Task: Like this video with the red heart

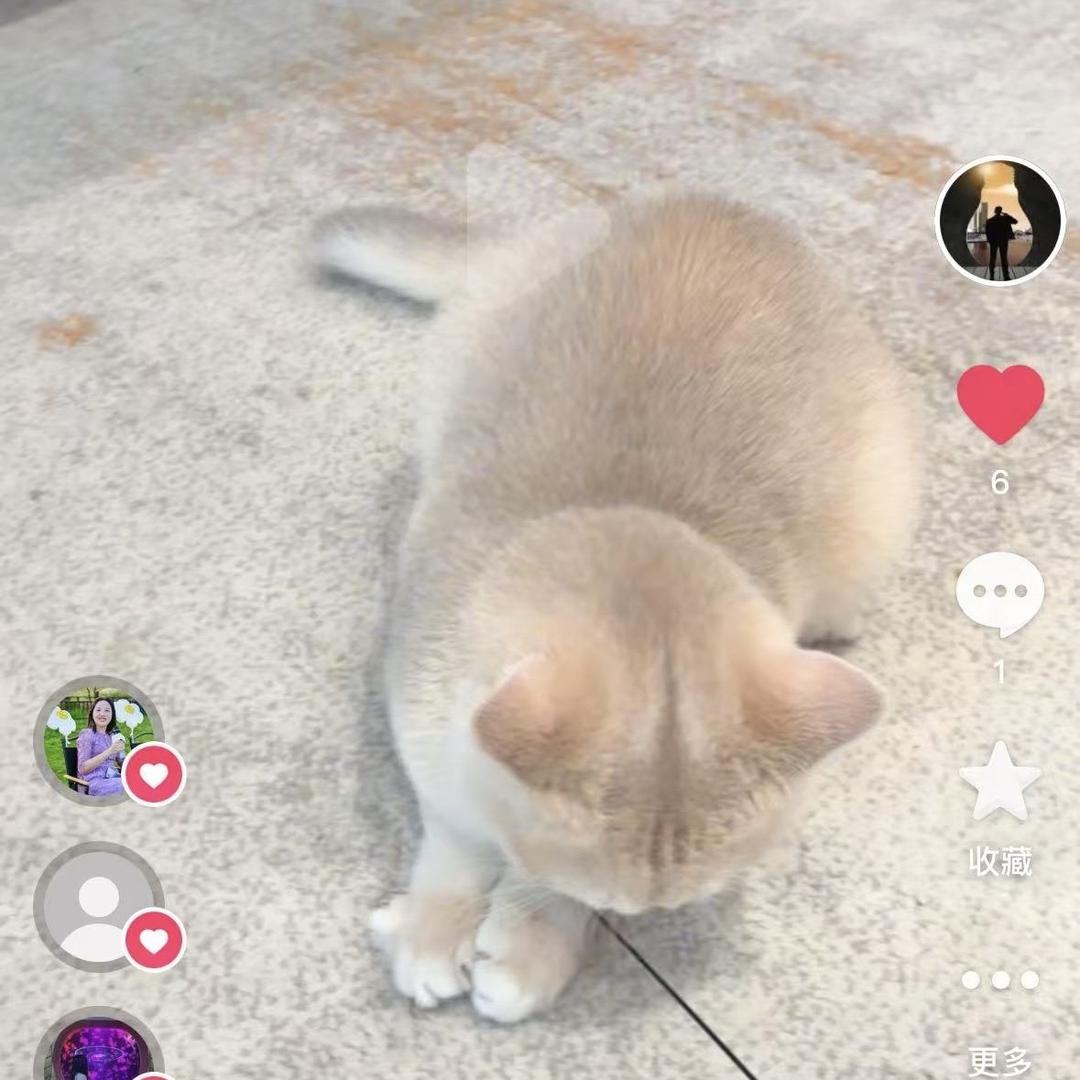Action: click(1000, 403)
